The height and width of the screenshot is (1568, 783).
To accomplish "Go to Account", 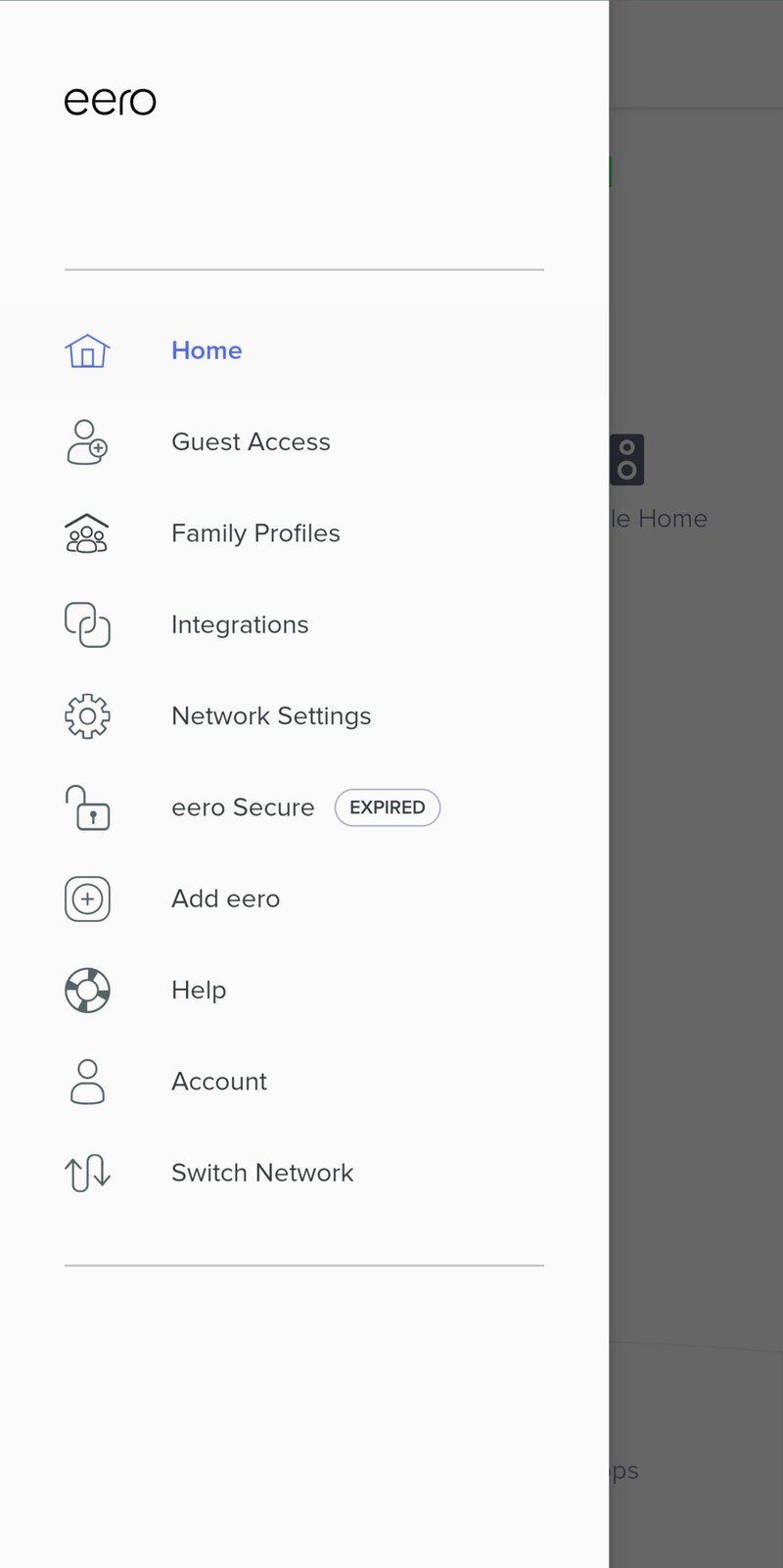I will [x=219, y=1082].
